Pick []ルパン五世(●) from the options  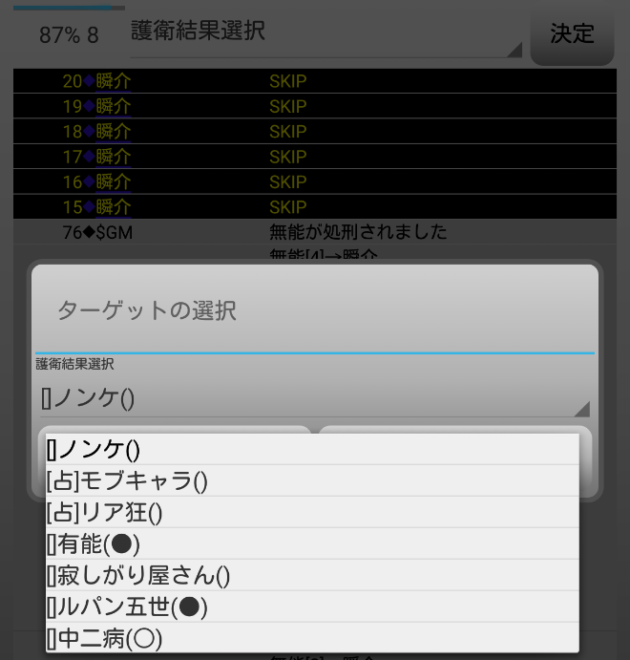pos(312,605)
